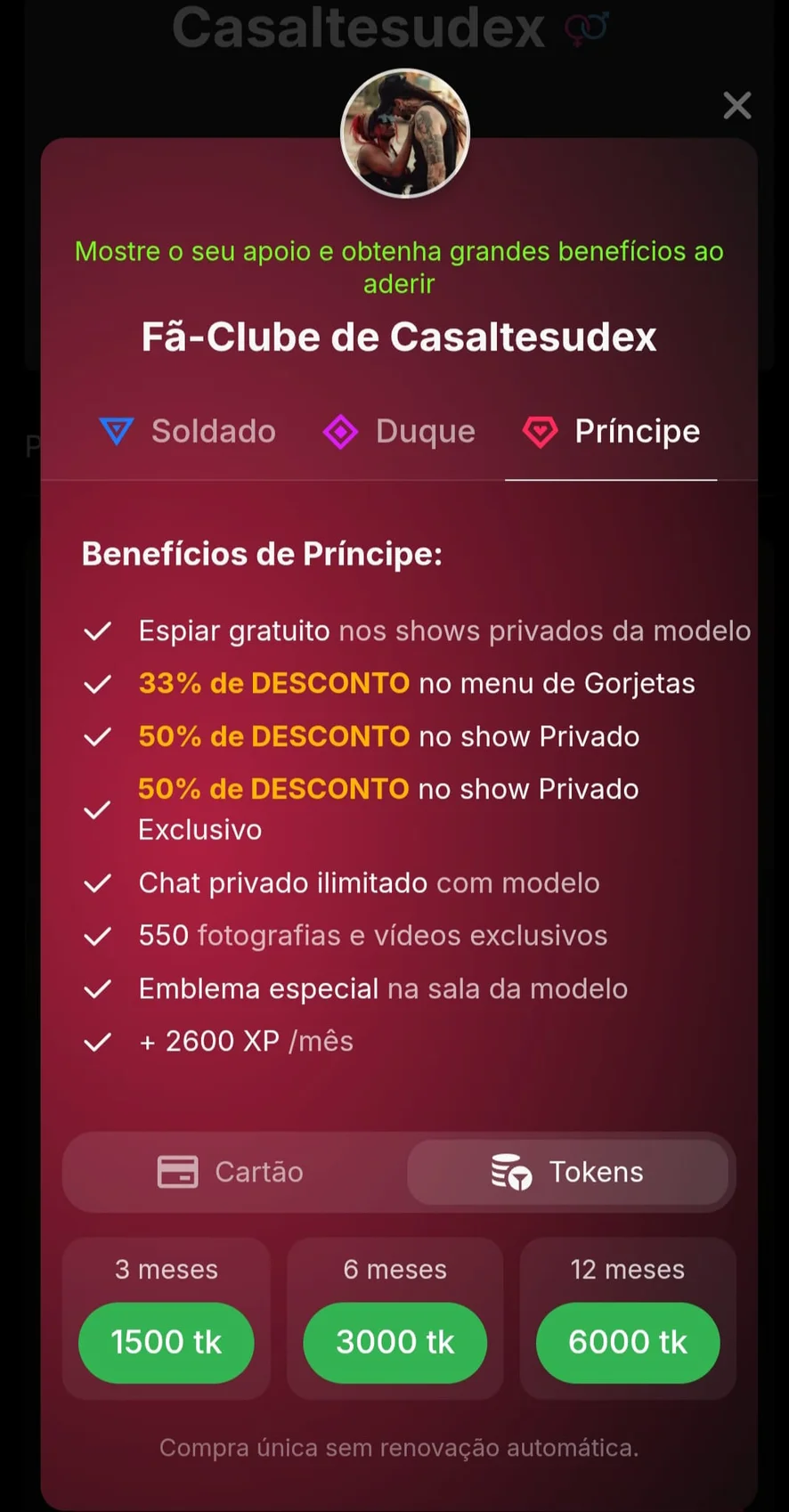Screen dimensions: 789x1512
Task: Choose Tokens payment method
Action: coord(567,1172)
